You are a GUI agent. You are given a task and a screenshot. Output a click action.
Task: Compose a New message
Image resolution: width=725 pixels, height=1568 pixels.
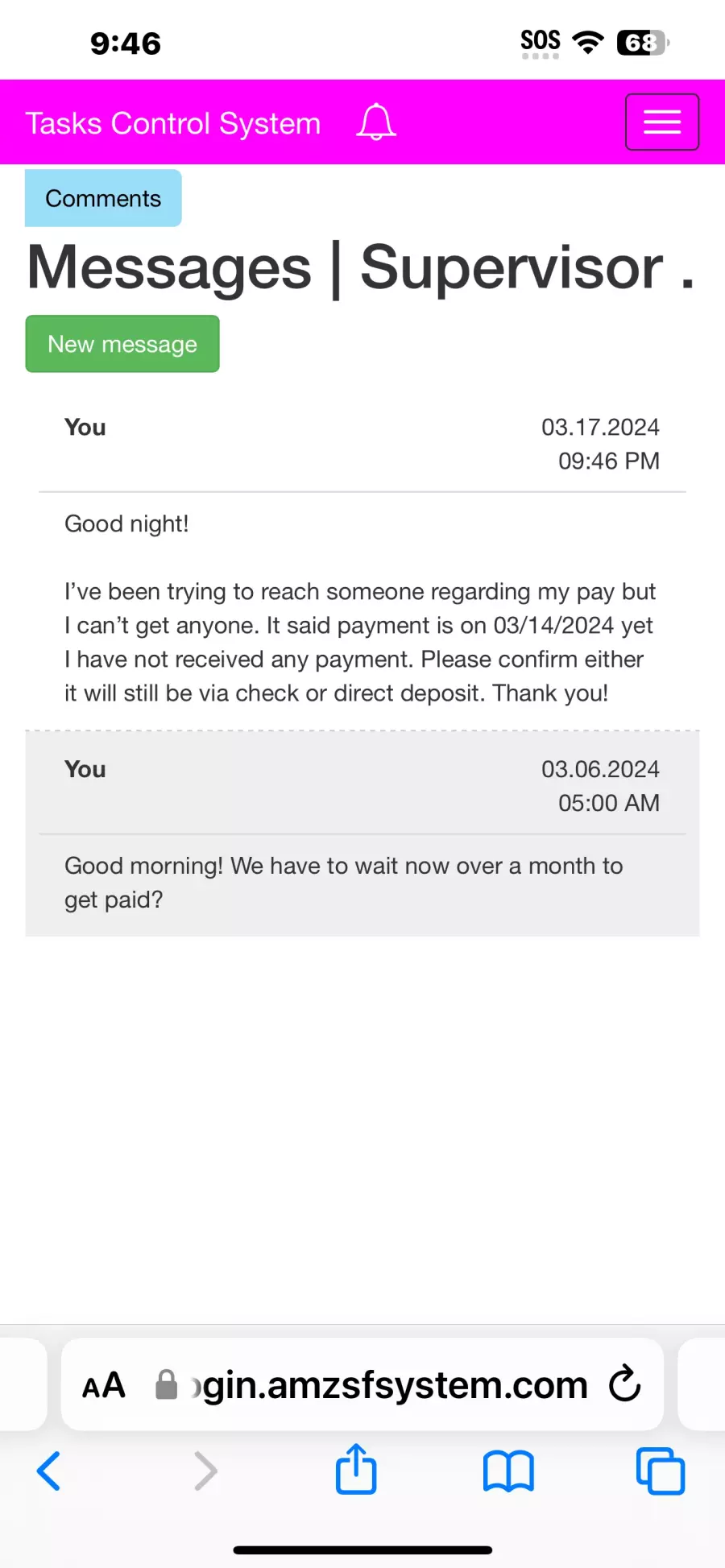click(122, 344)
